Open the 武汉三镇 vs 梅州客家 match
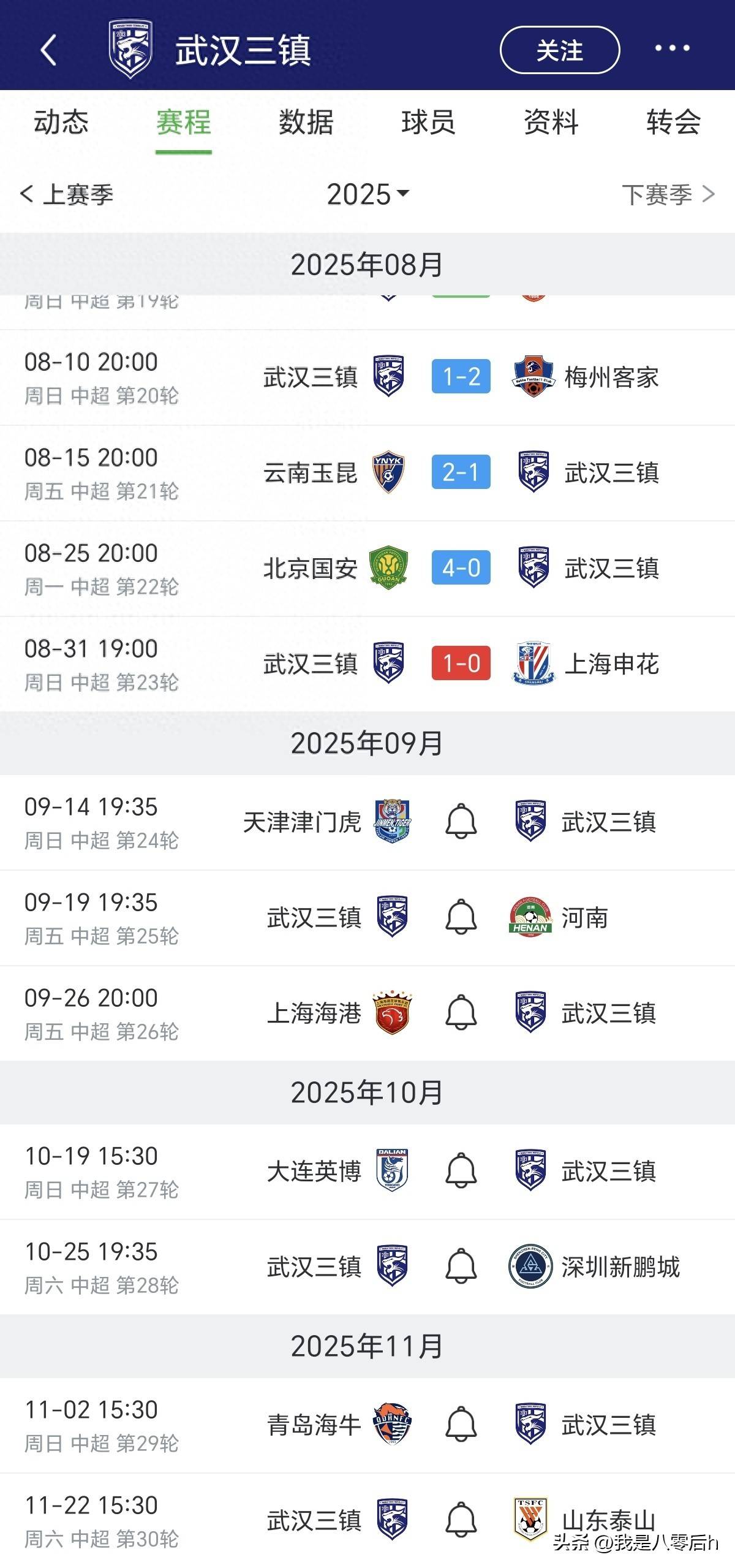The width and height of the screenshot is (735, 1568). (x=367, y=377)
